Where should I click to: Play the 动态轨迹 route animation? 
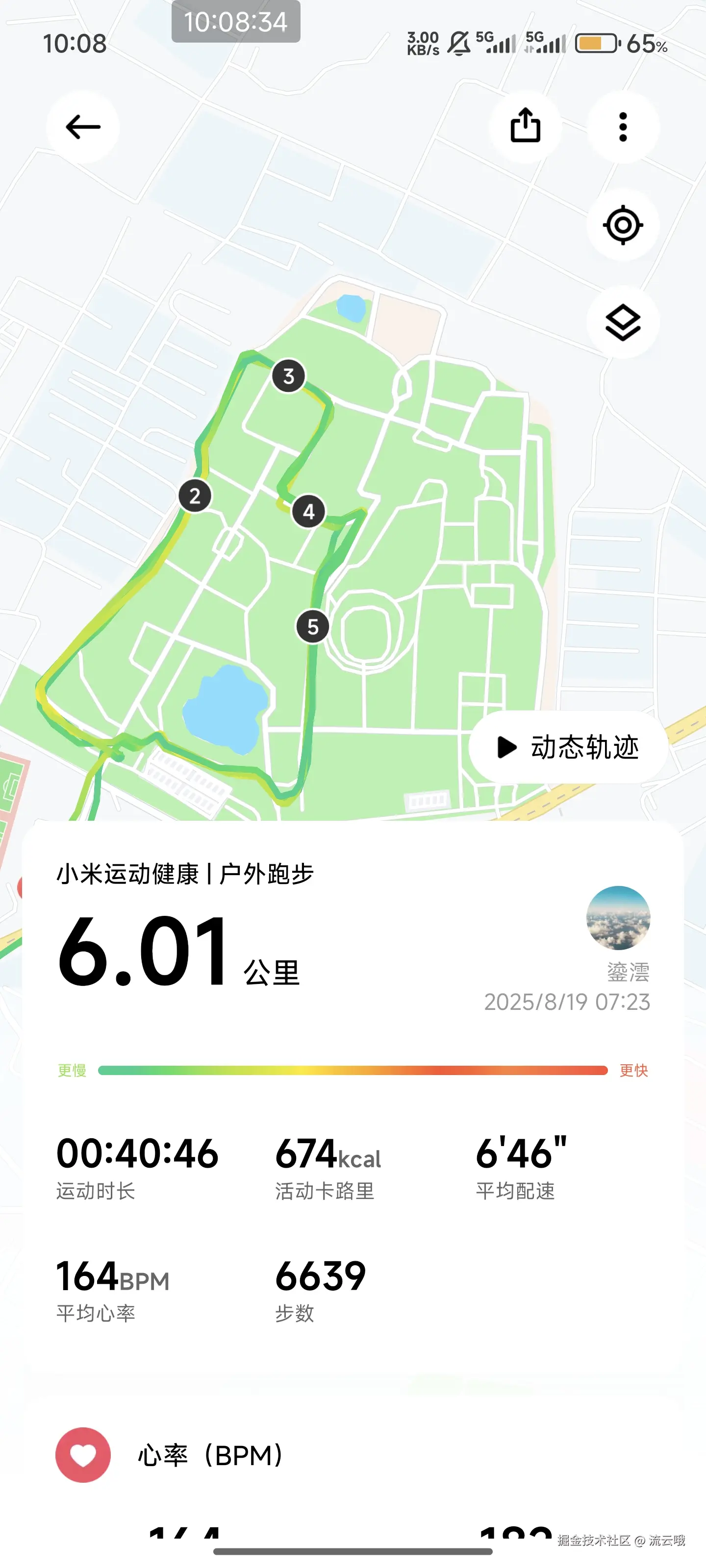(x=568, y=747)
